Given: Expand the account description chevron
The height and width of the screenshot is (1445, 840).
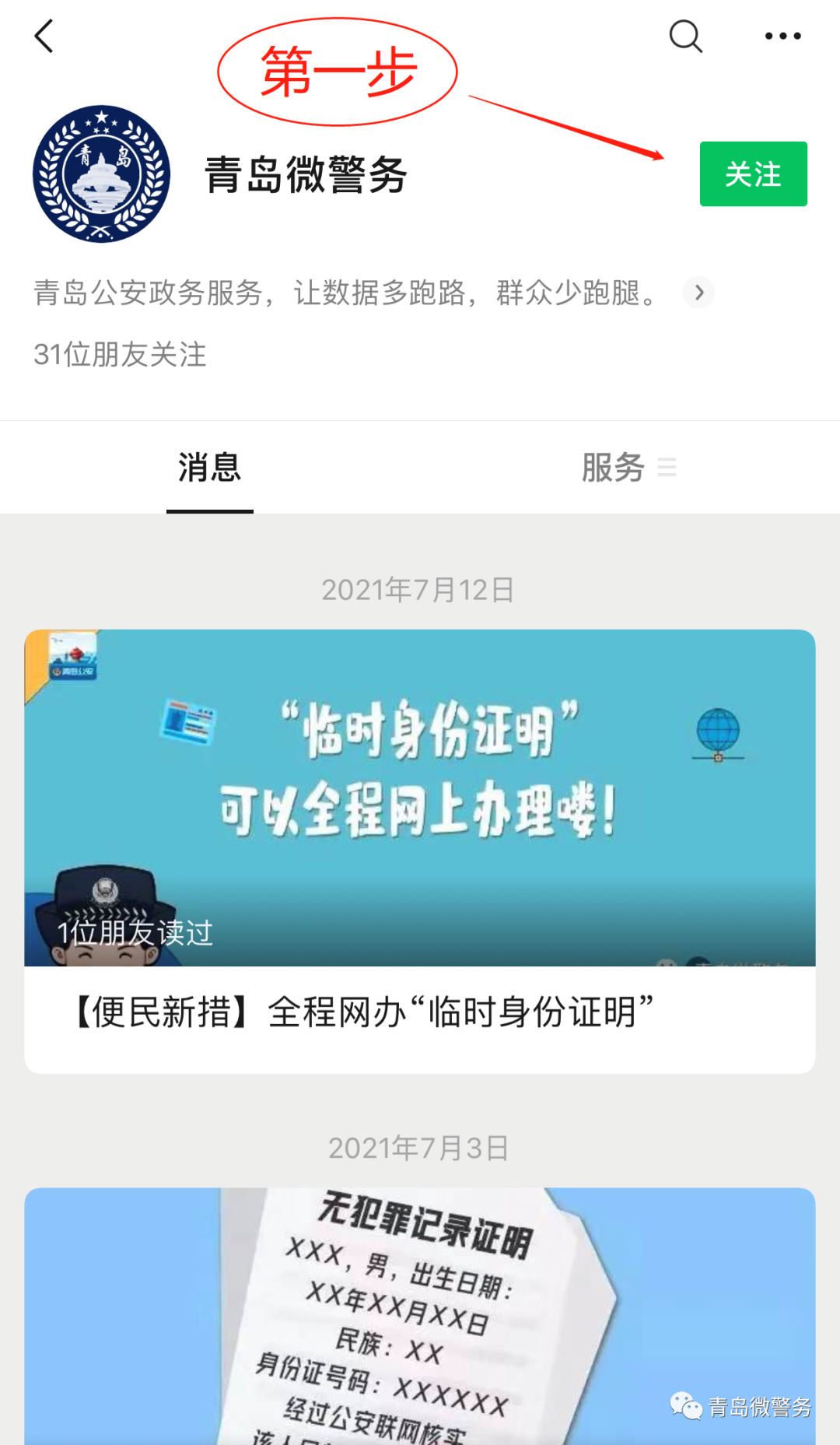Looking at the screenshot, I should [698, 293].
